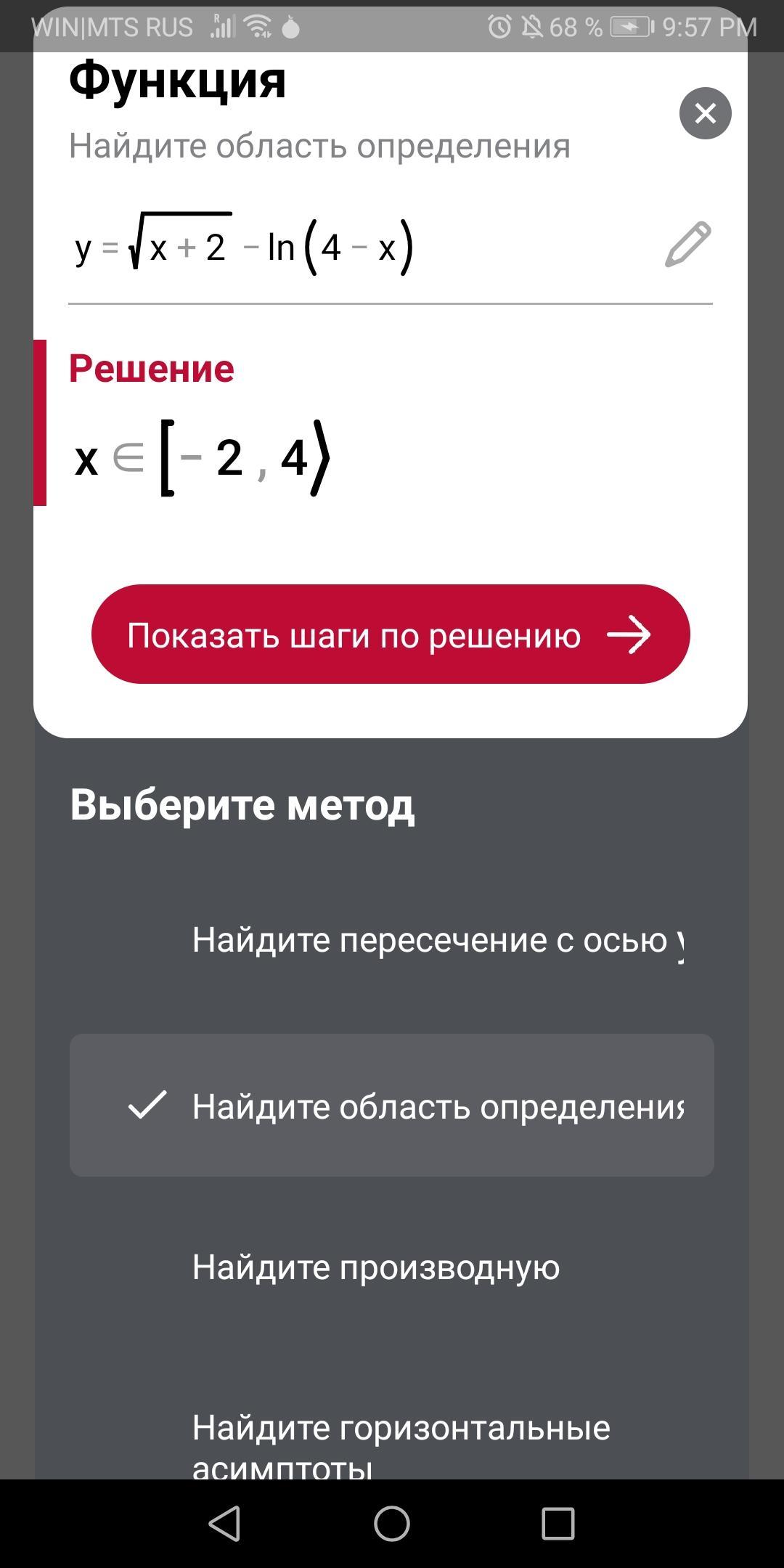This screenshot has height=1568, width=784.
Task: Edit the function expression with pencil icon
Action: coord(688,245)
